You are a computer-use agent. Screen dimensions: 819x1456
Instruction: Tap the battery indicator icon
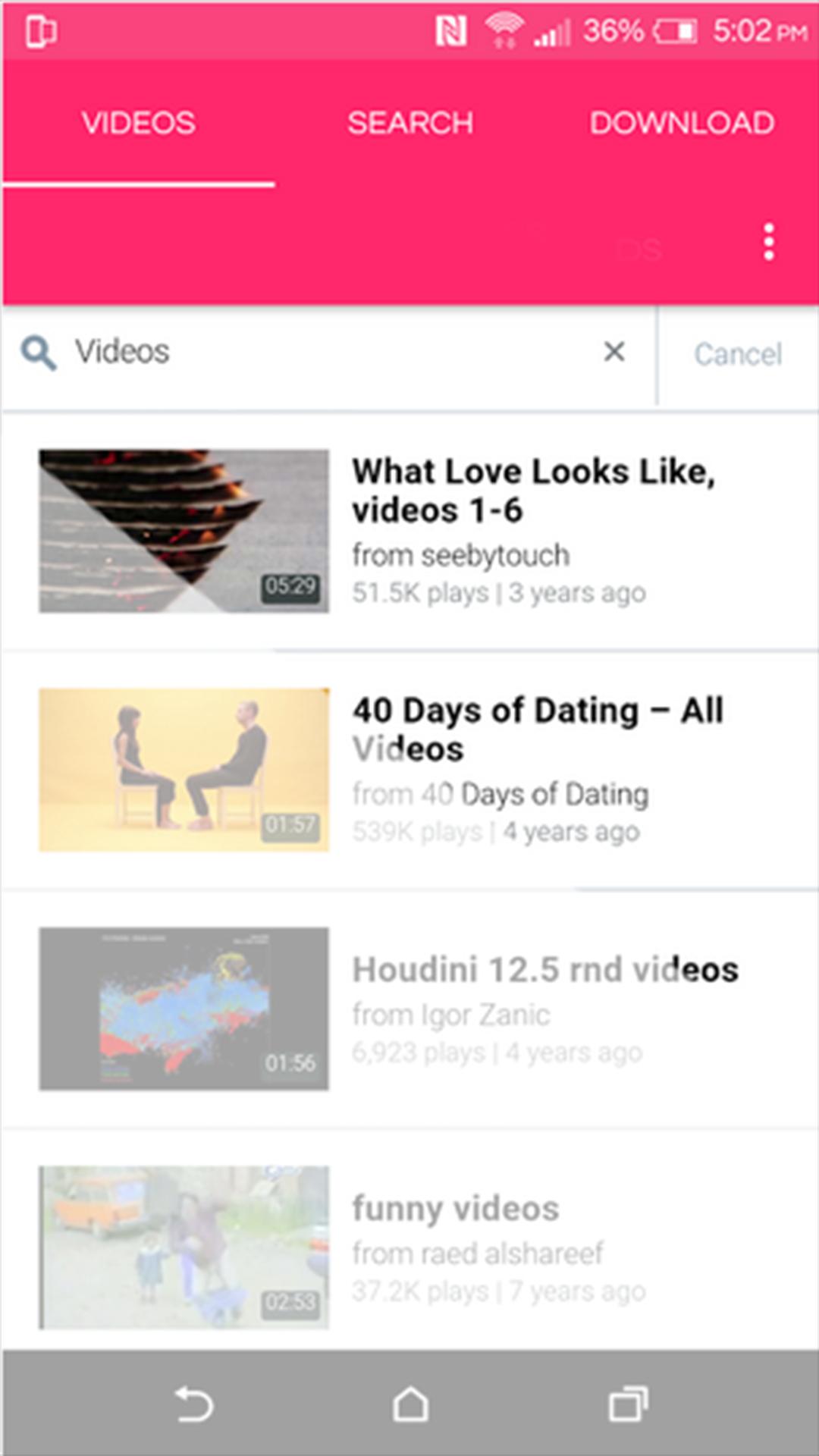point(673,29)
